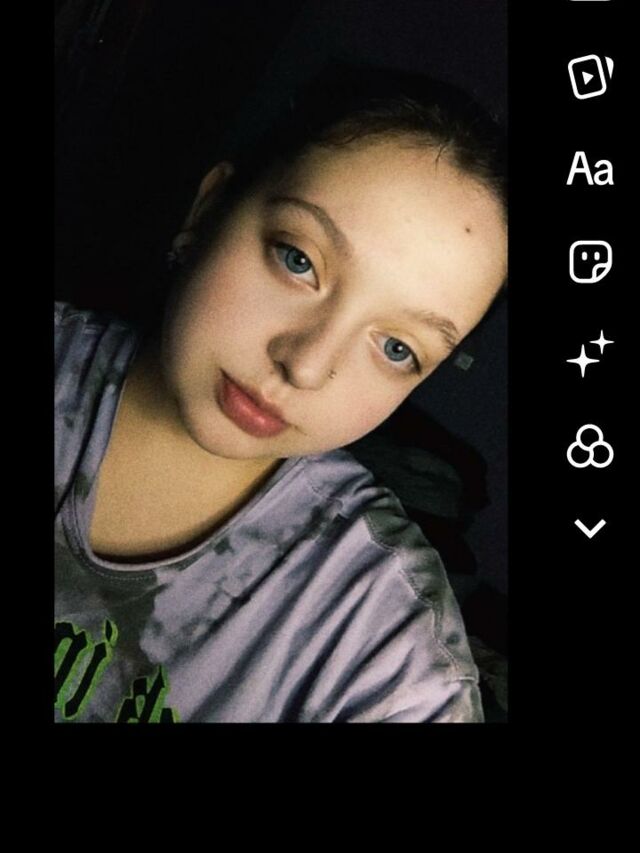Open the Aa text tool
This screenshot has height=853, width=640.
(590, 169)
